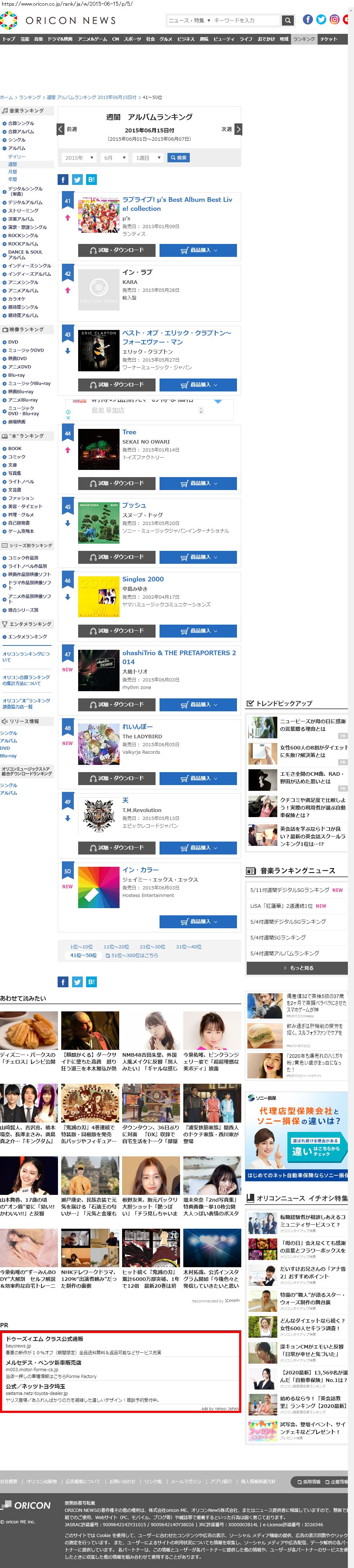Tap もっと見る under music ranking news
Image resolution: width=354 pixels, height=1568 pixels.
297,967
